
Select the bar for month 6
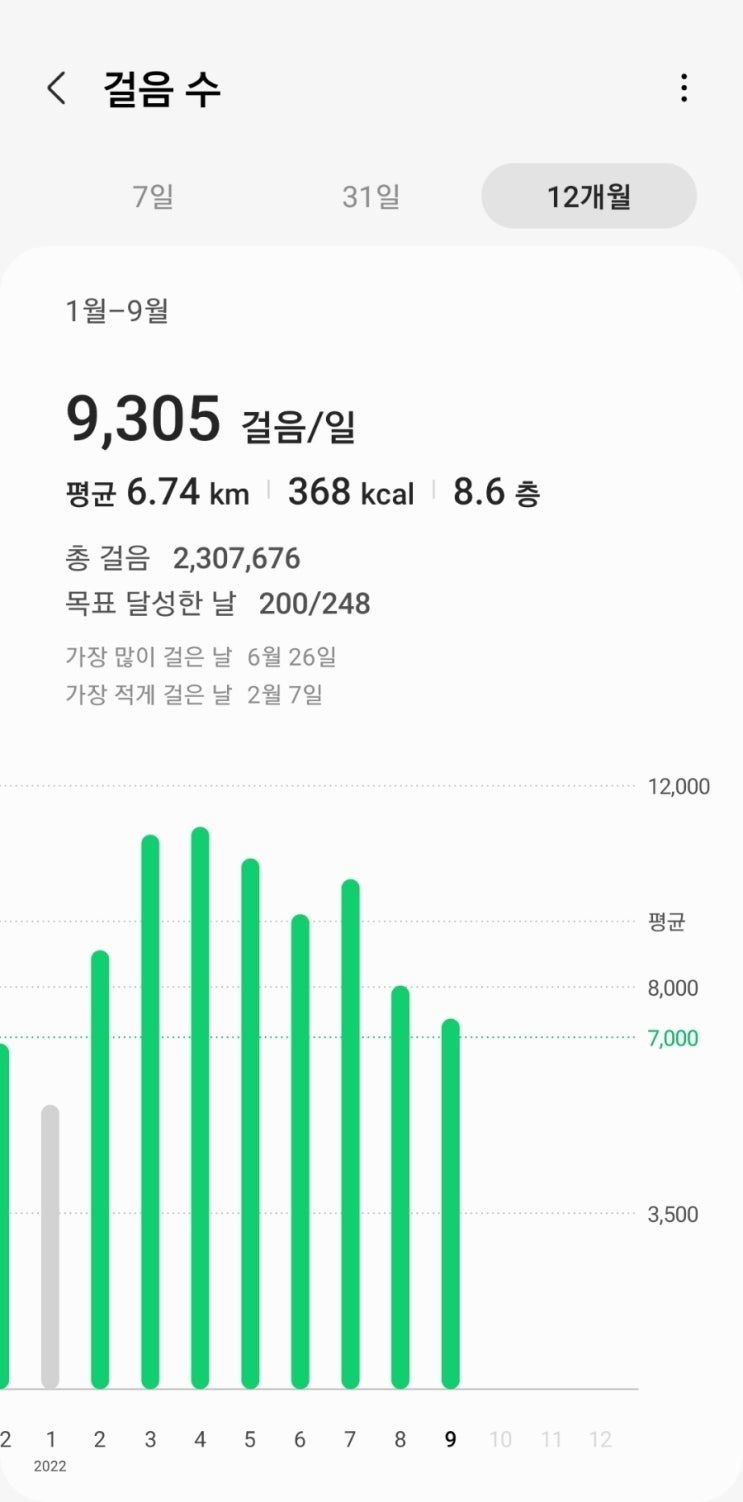coord(300,1152)
